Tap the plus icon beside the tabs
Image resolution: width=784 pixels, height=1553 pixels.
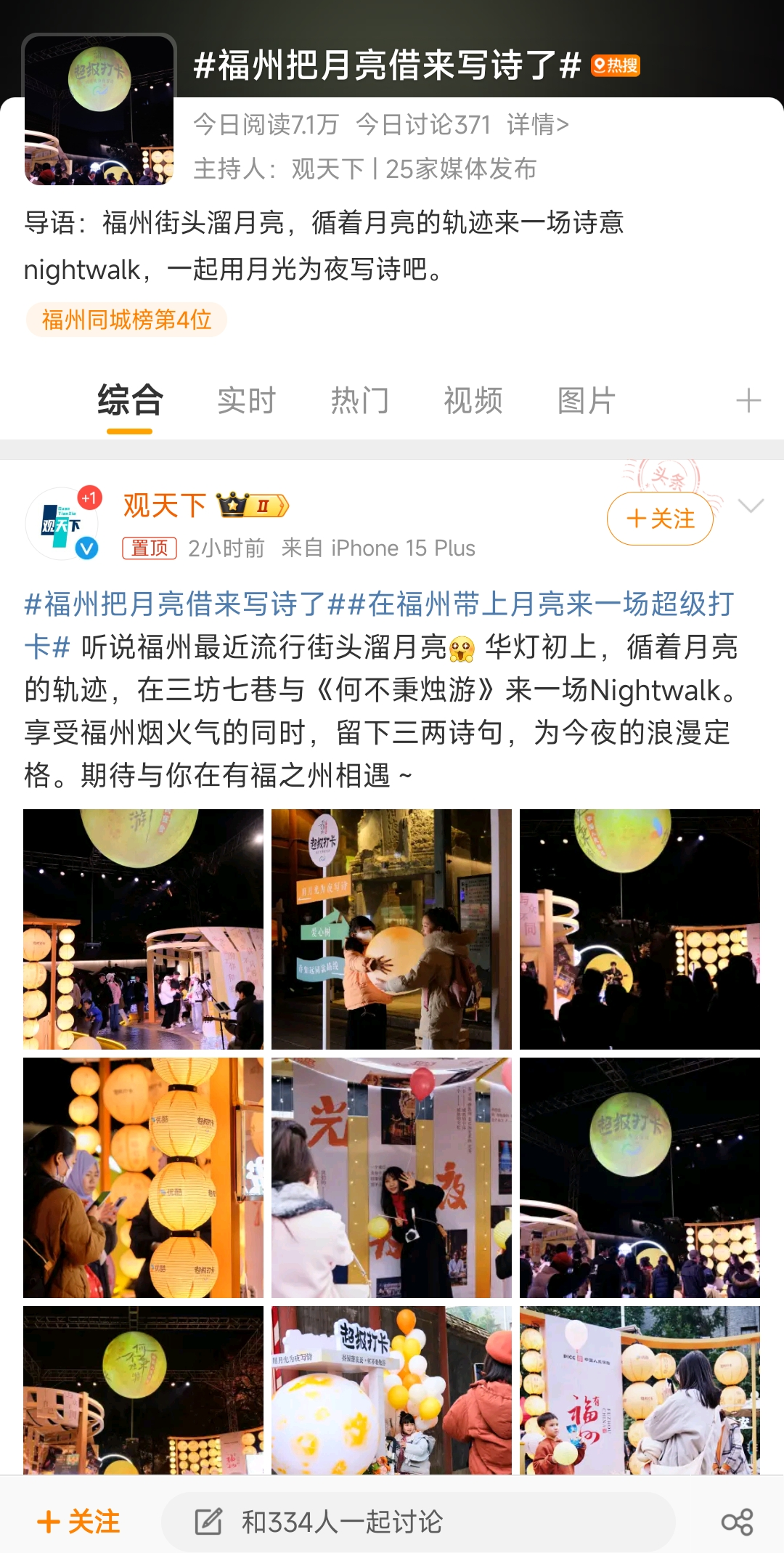748,401
